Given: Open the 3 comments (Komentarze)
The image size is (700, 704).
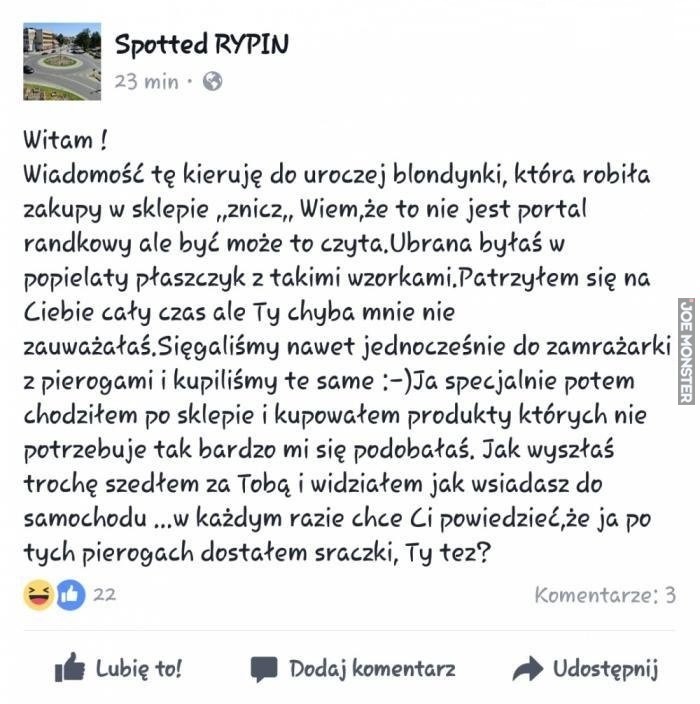Looking at the screenshot, I should (605, 596).
